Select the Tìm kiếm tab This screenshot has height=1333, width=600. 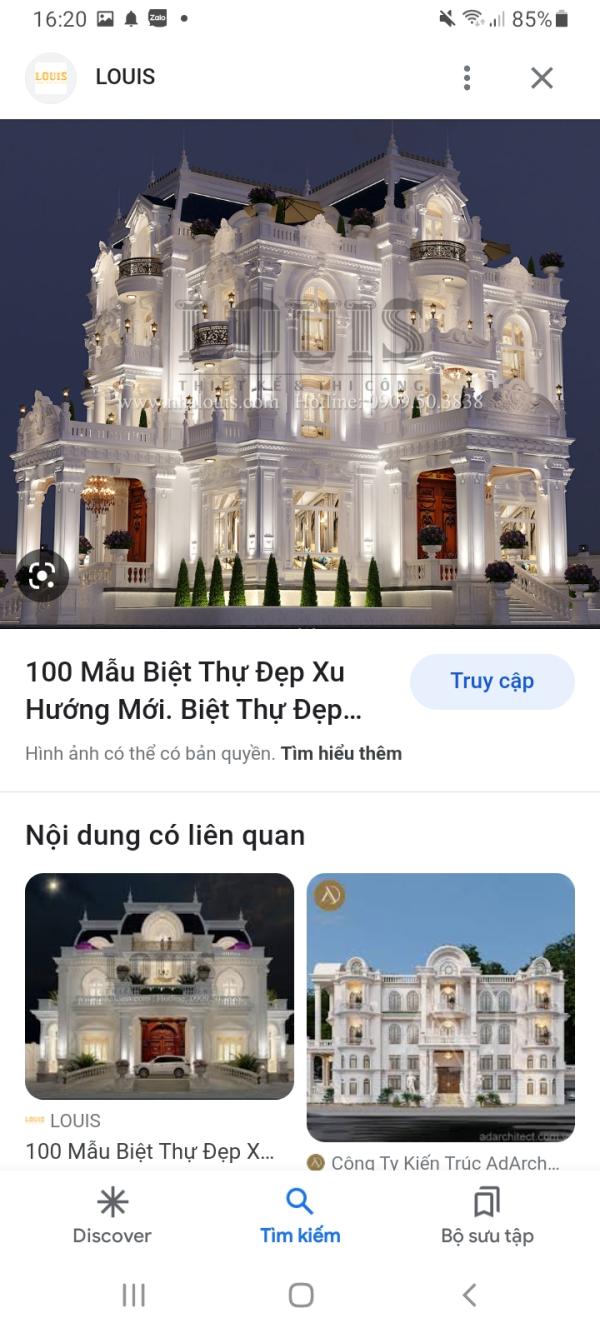pos(300,1215)
